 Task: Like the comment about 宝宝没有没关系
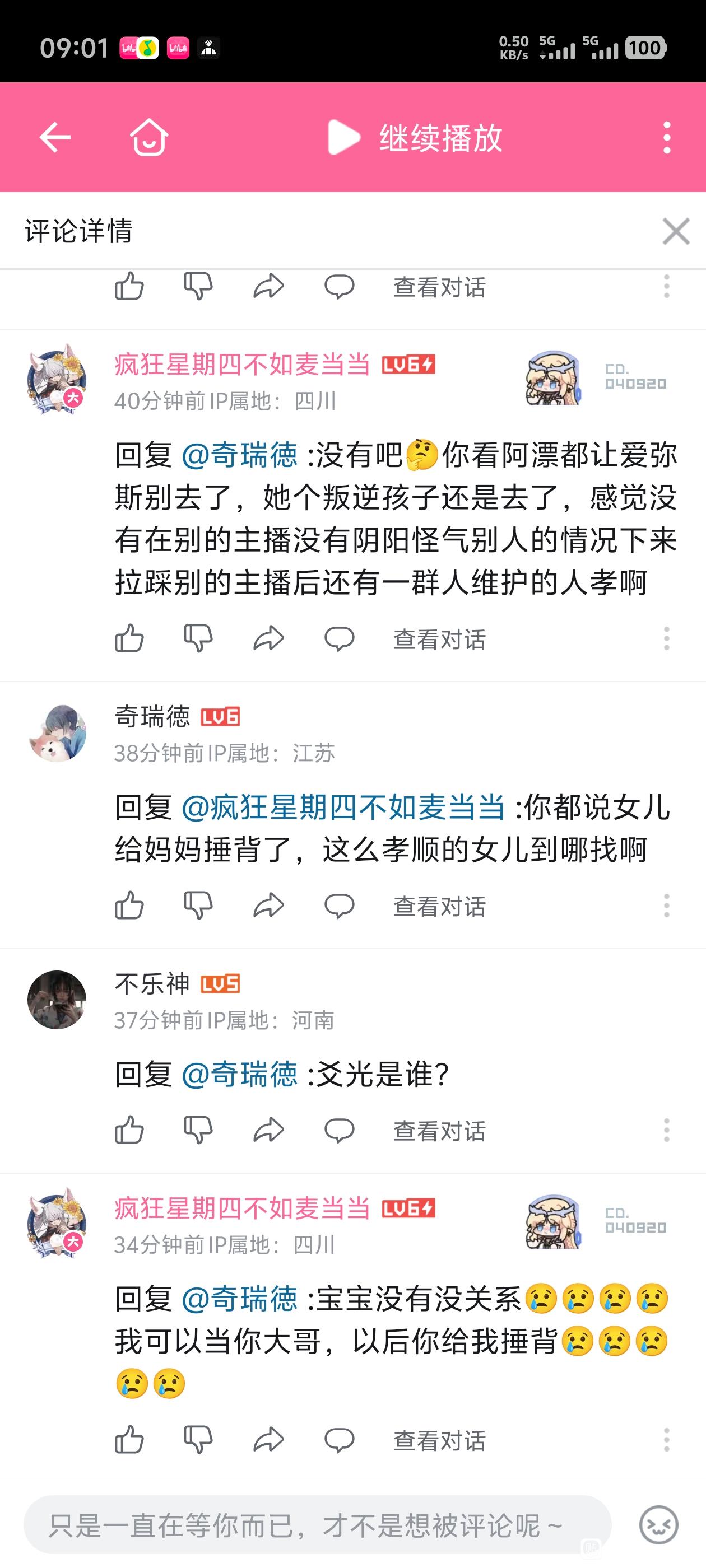[129, 1440]
